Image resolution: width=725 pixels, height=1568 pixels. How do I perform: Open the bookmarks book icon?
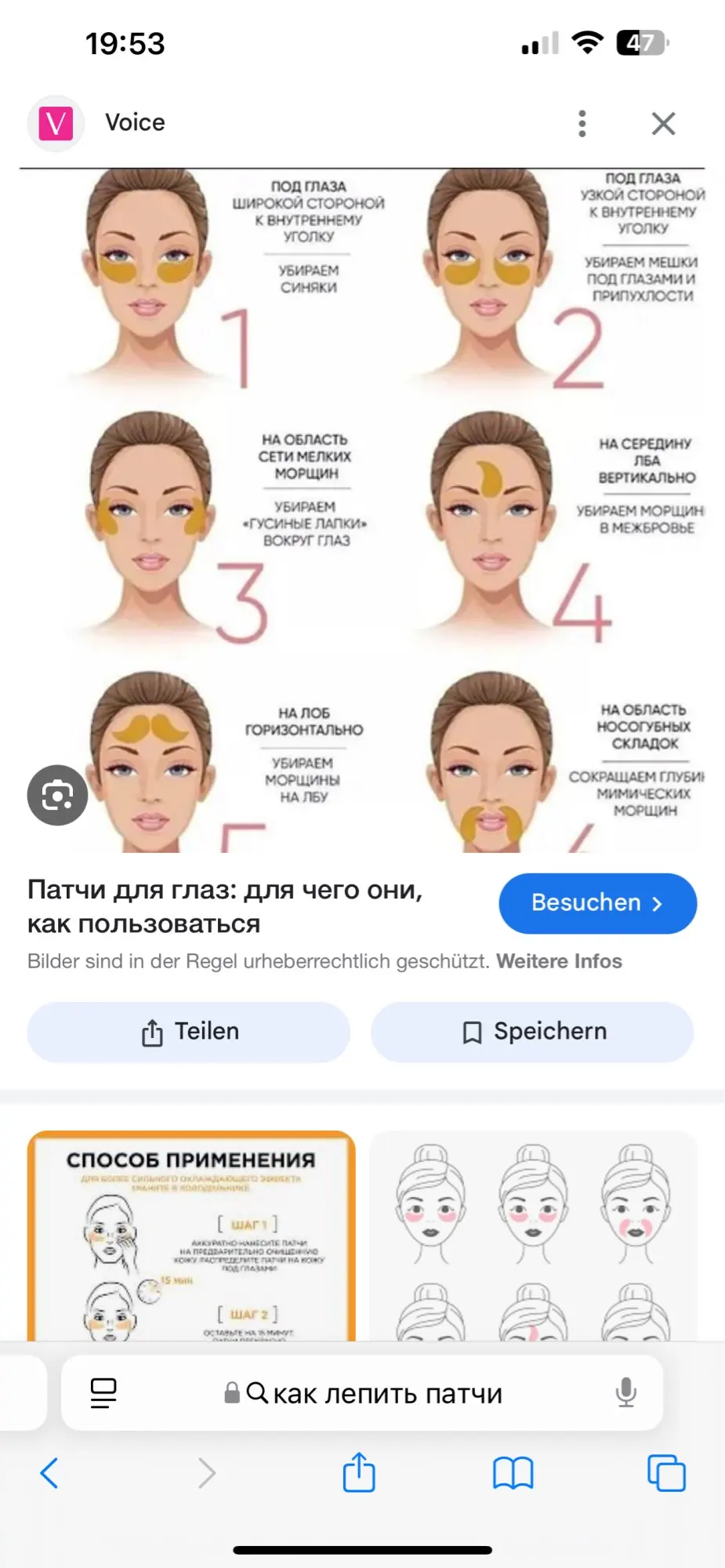[x=513, y=1473]
